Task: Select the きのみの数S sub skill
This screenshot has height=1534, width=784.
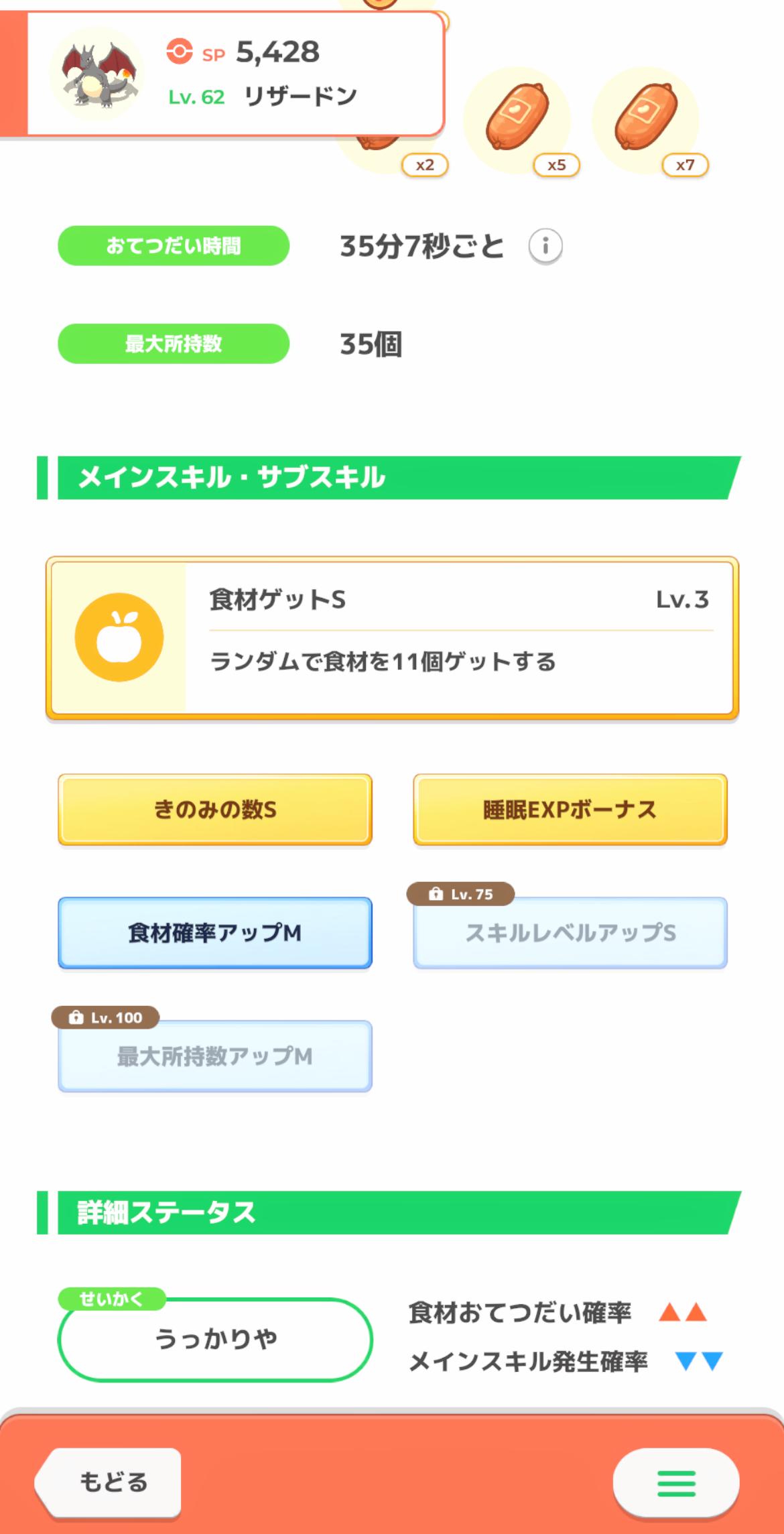Action: 215,810
